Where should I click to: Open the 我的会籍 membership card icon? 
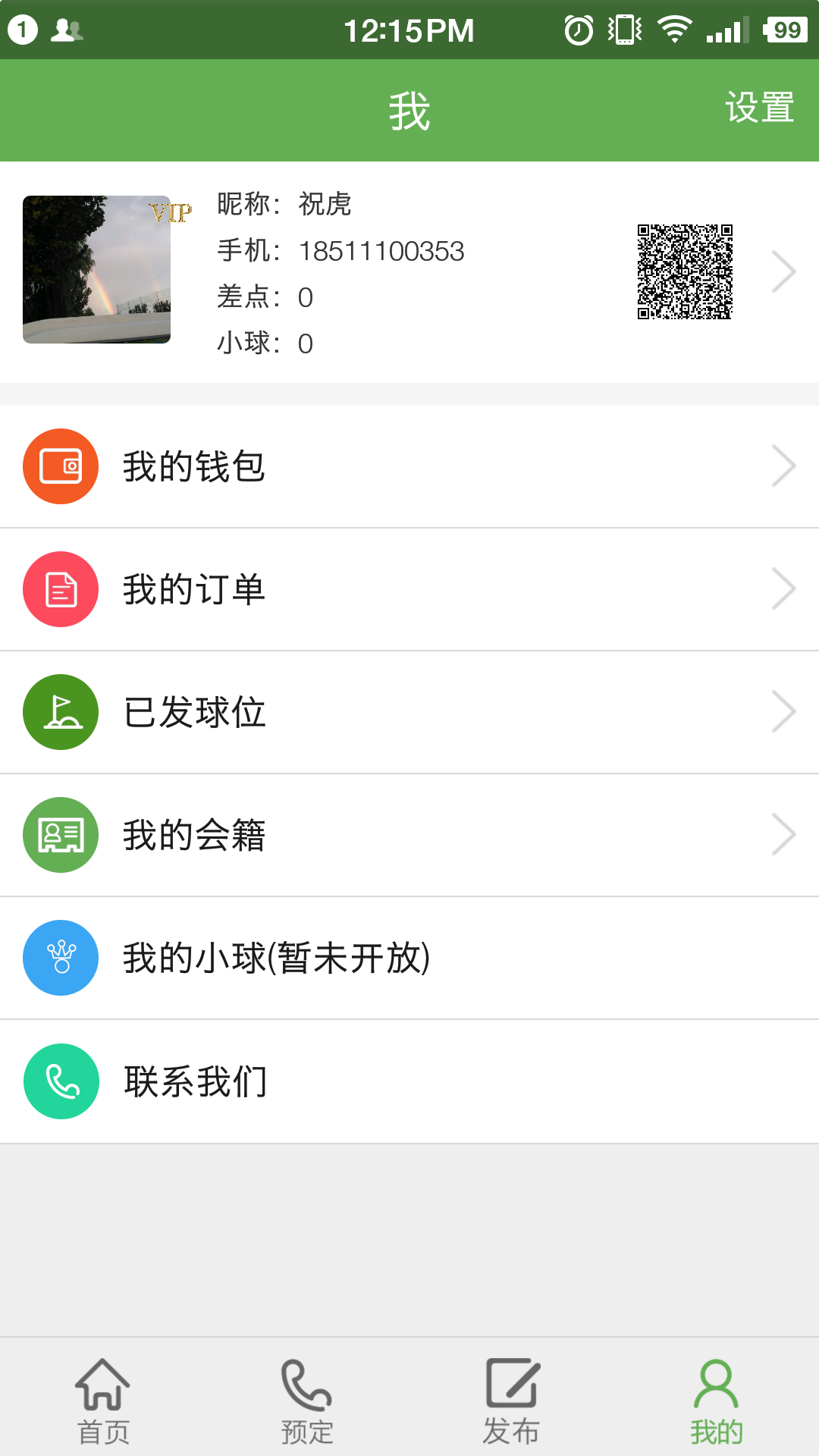pos(61,834)
